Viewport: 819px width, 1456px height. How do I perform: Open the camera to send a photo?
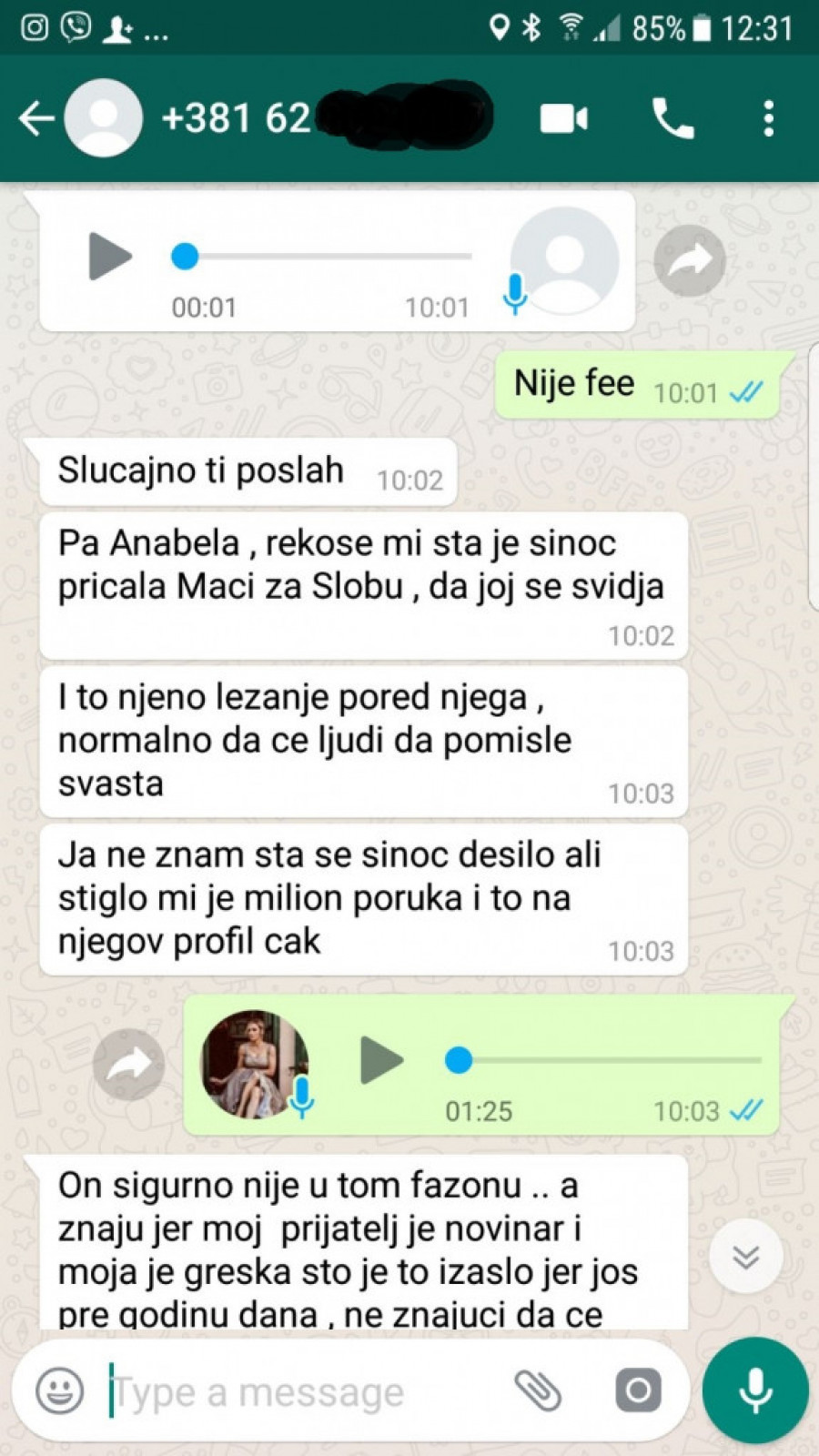click(638, 1390)
